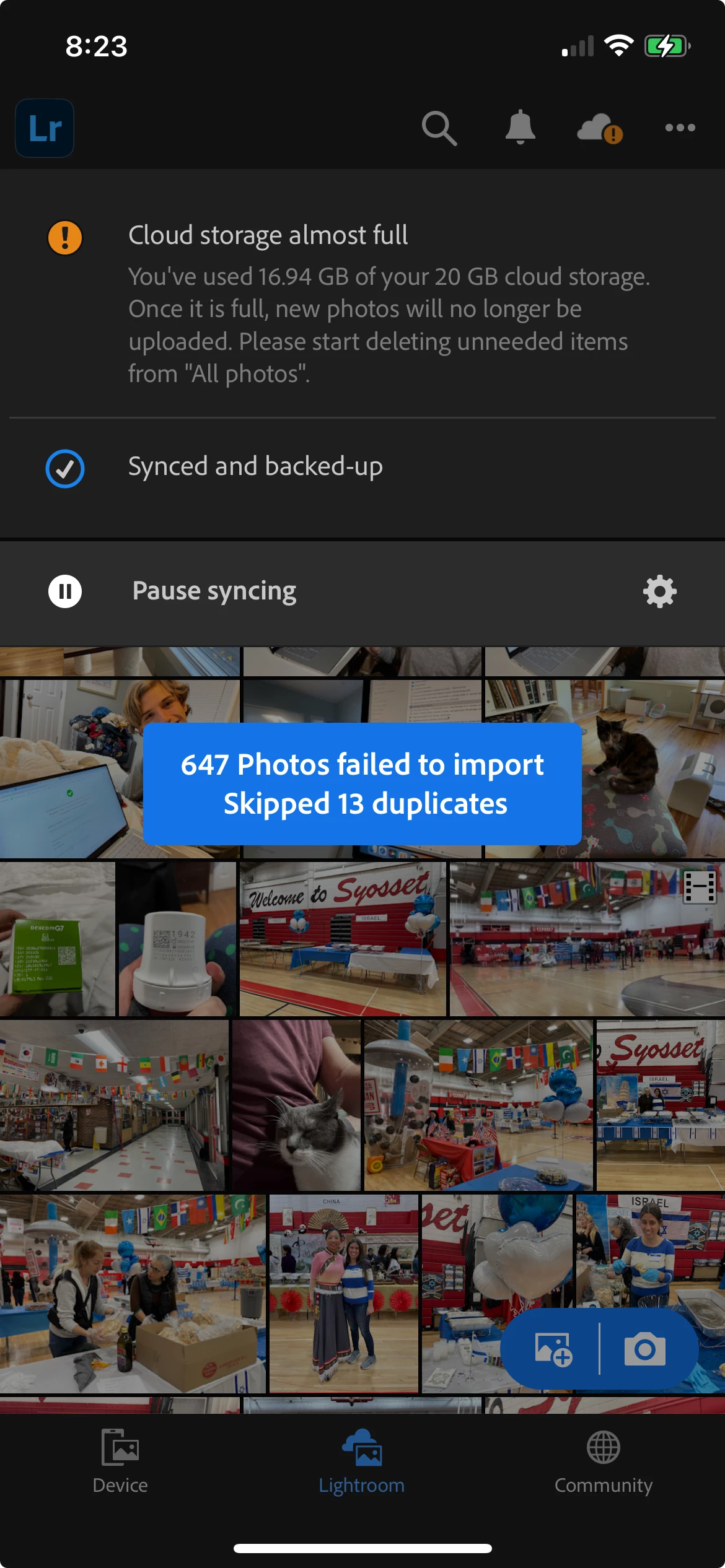
Task: Tap the cloud sync status icon
Action: [x=599, y=128]
